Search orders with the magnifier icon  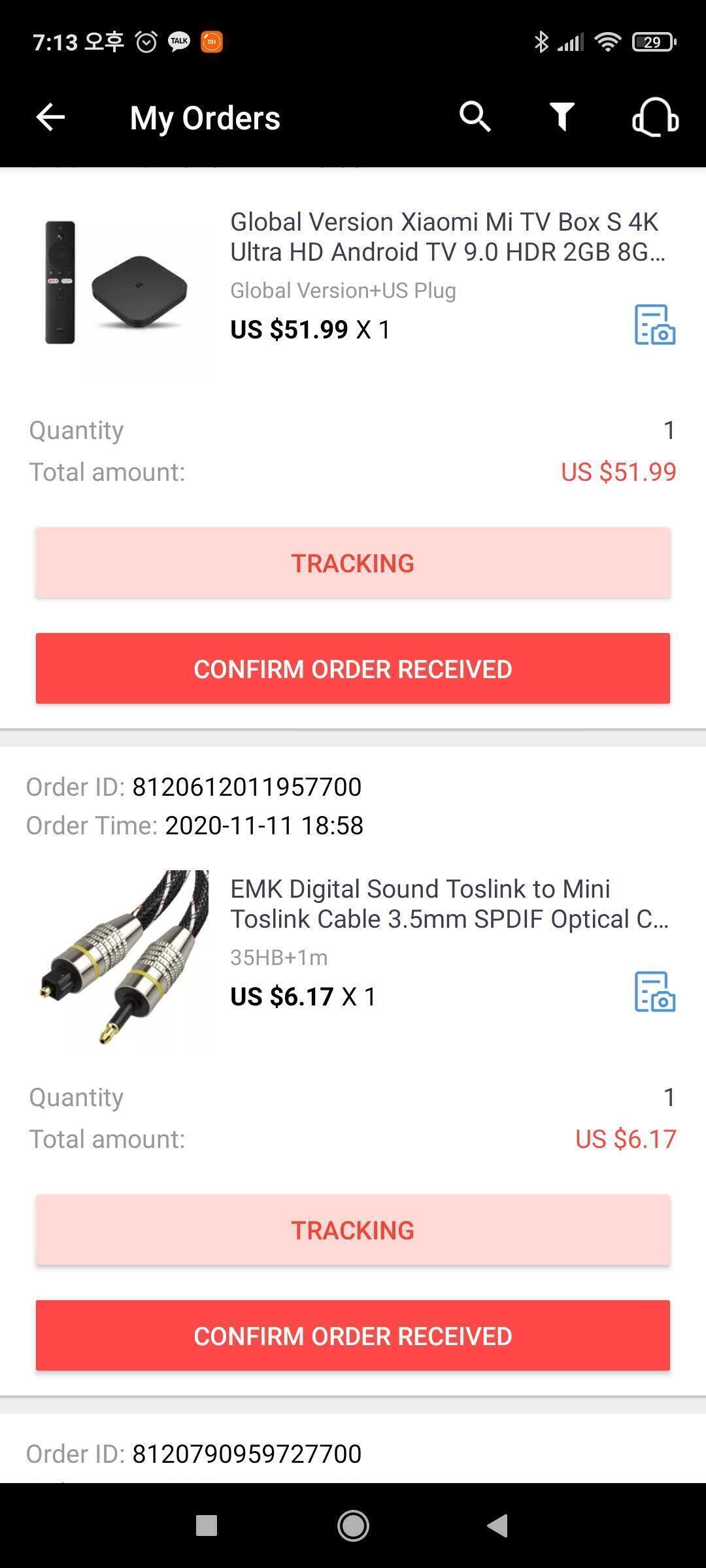coord(475,118)
